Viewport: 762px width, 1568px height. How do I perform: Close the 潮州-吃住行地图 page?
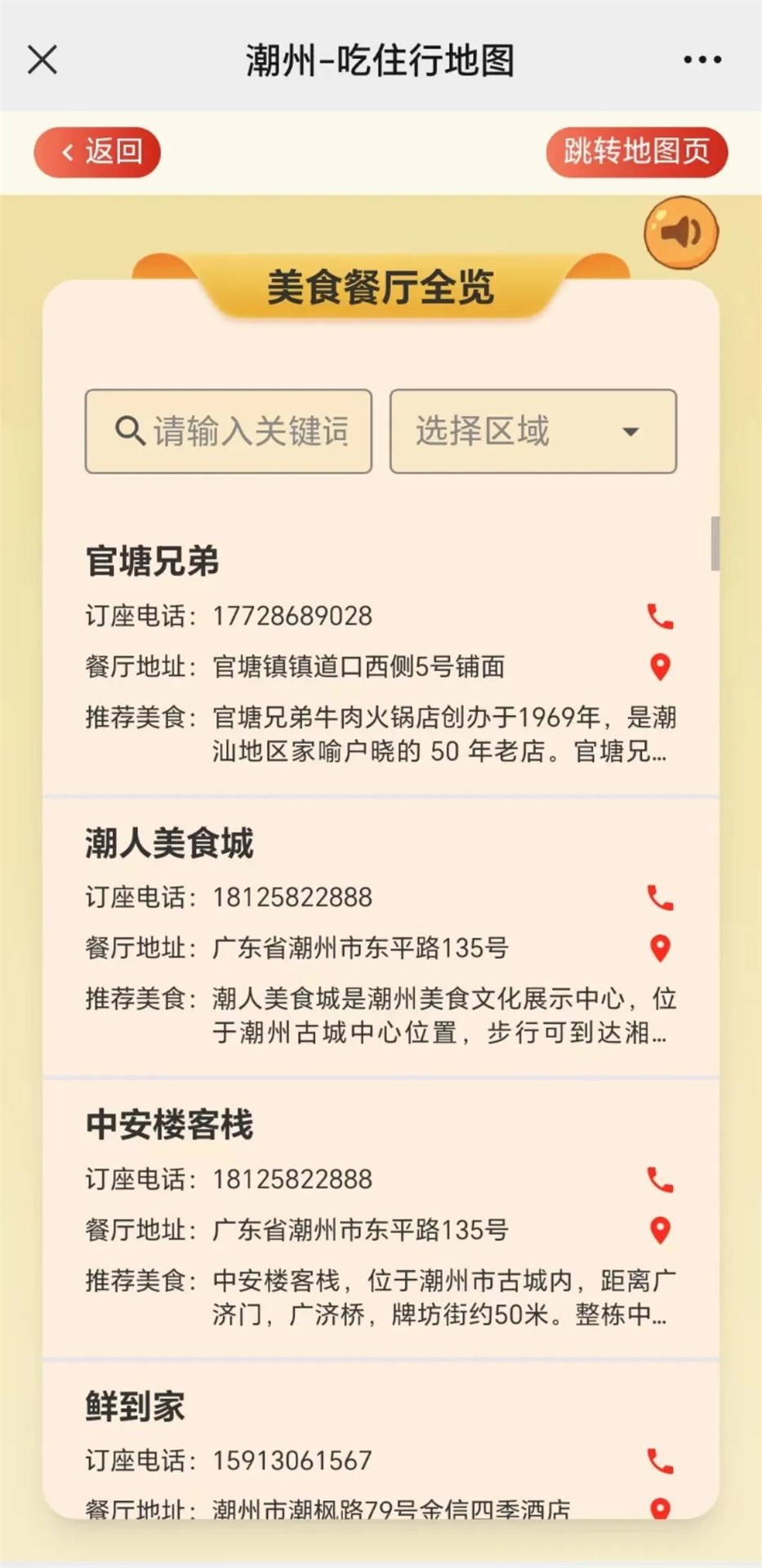(42, 60)
